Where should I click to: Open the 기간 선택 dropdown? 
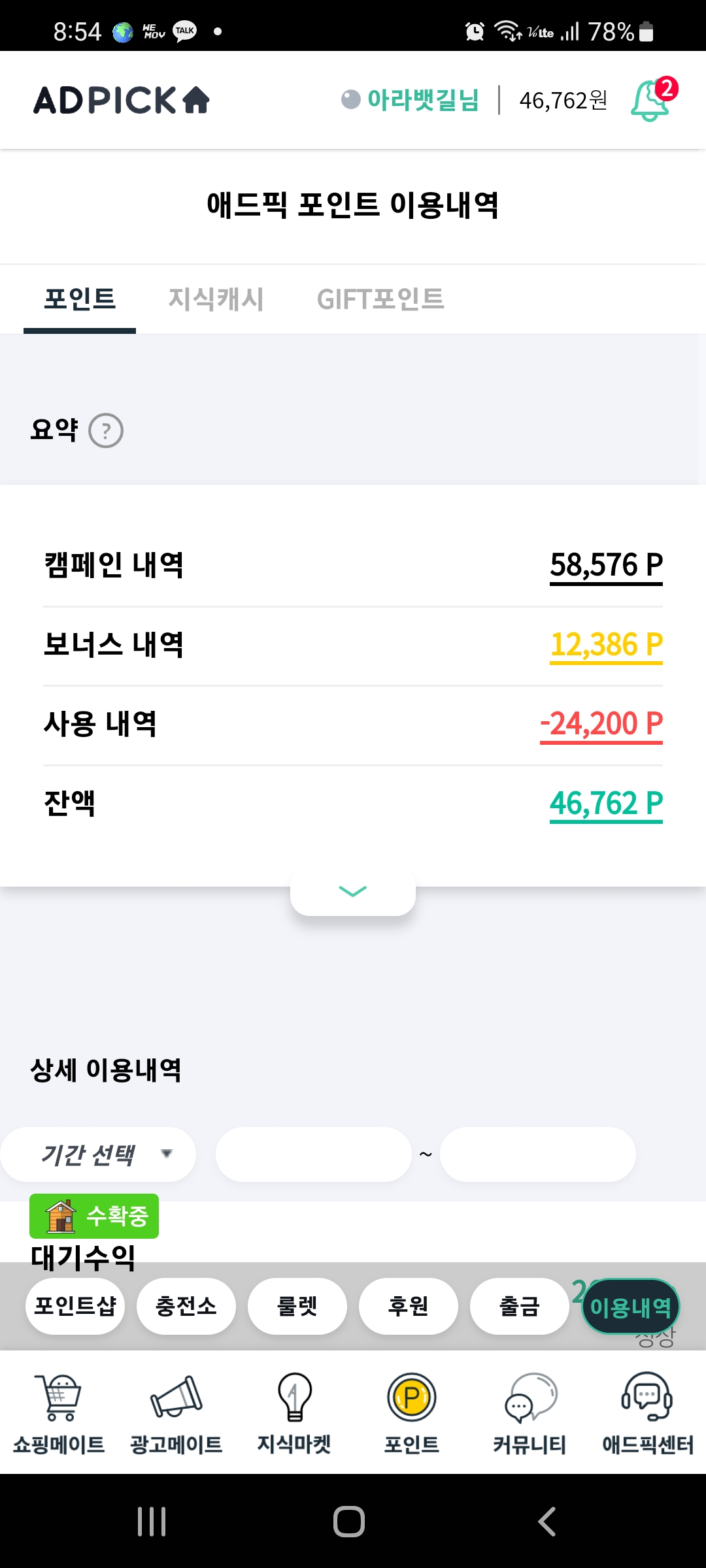[98, 1154]
